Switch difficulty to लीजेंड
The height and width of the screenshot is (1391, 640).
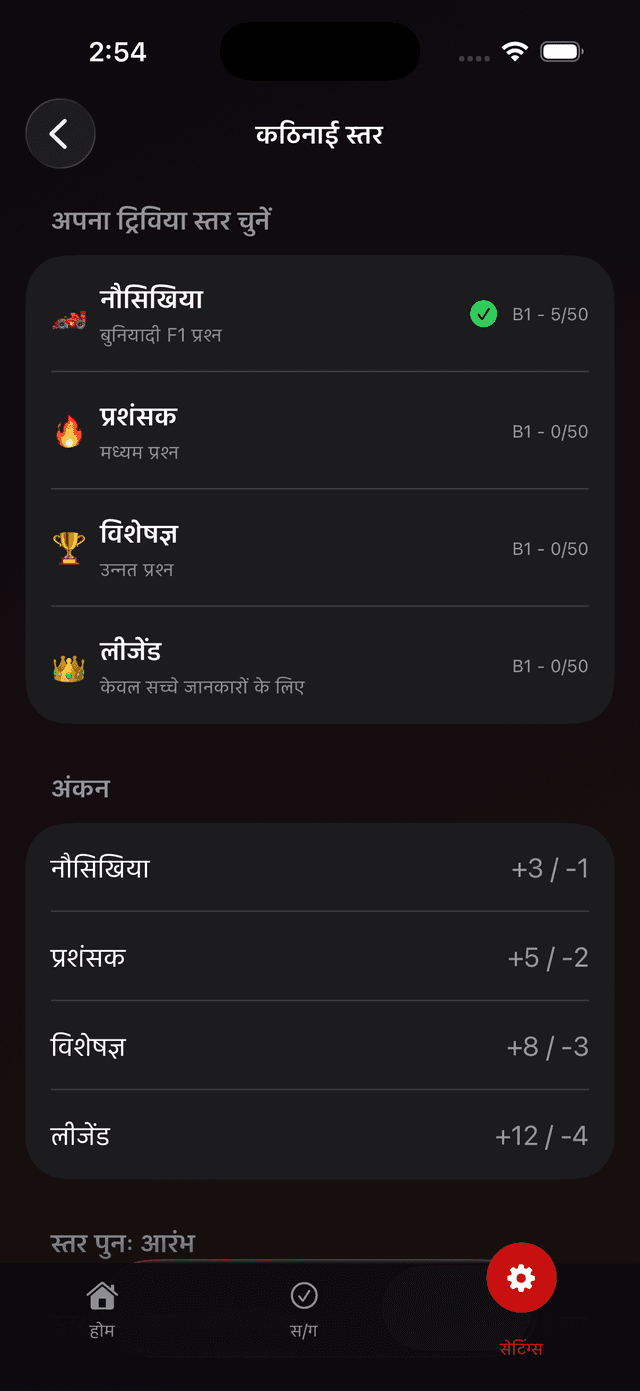pyautogui.click(x=319, y=666)
